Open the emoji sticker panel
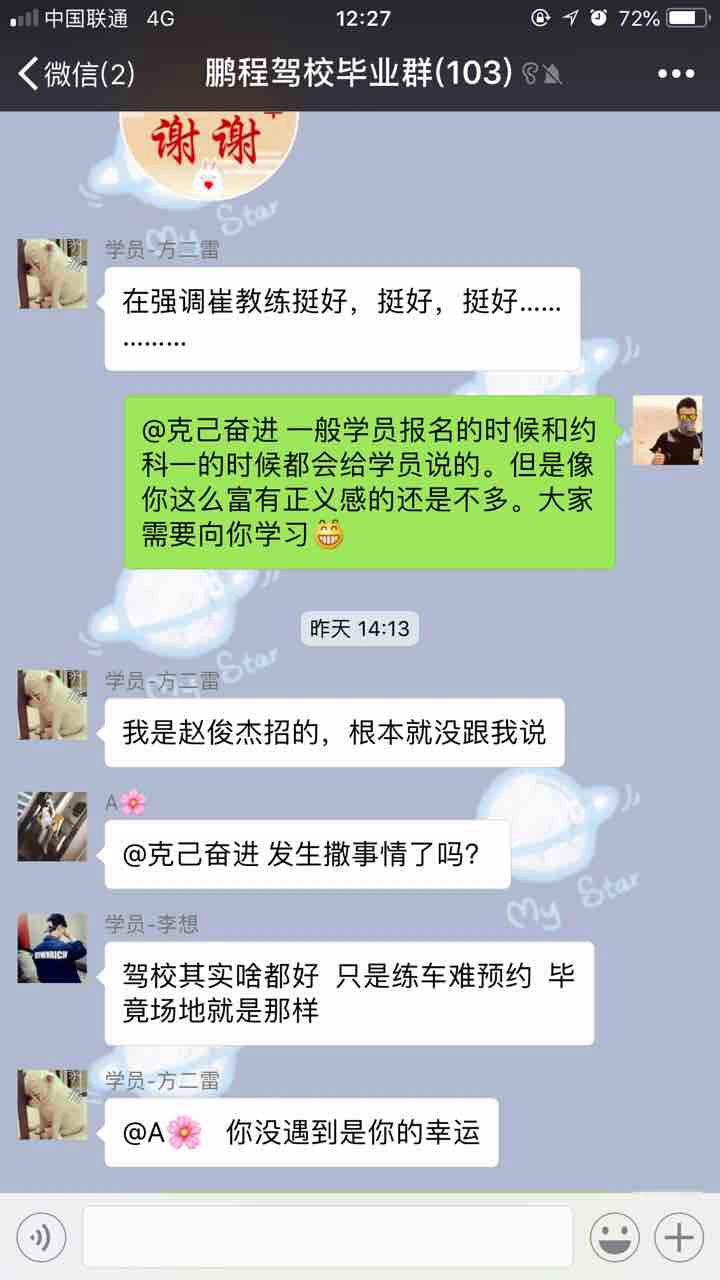Screen dimensions: 720x1280 (614, 1238)
